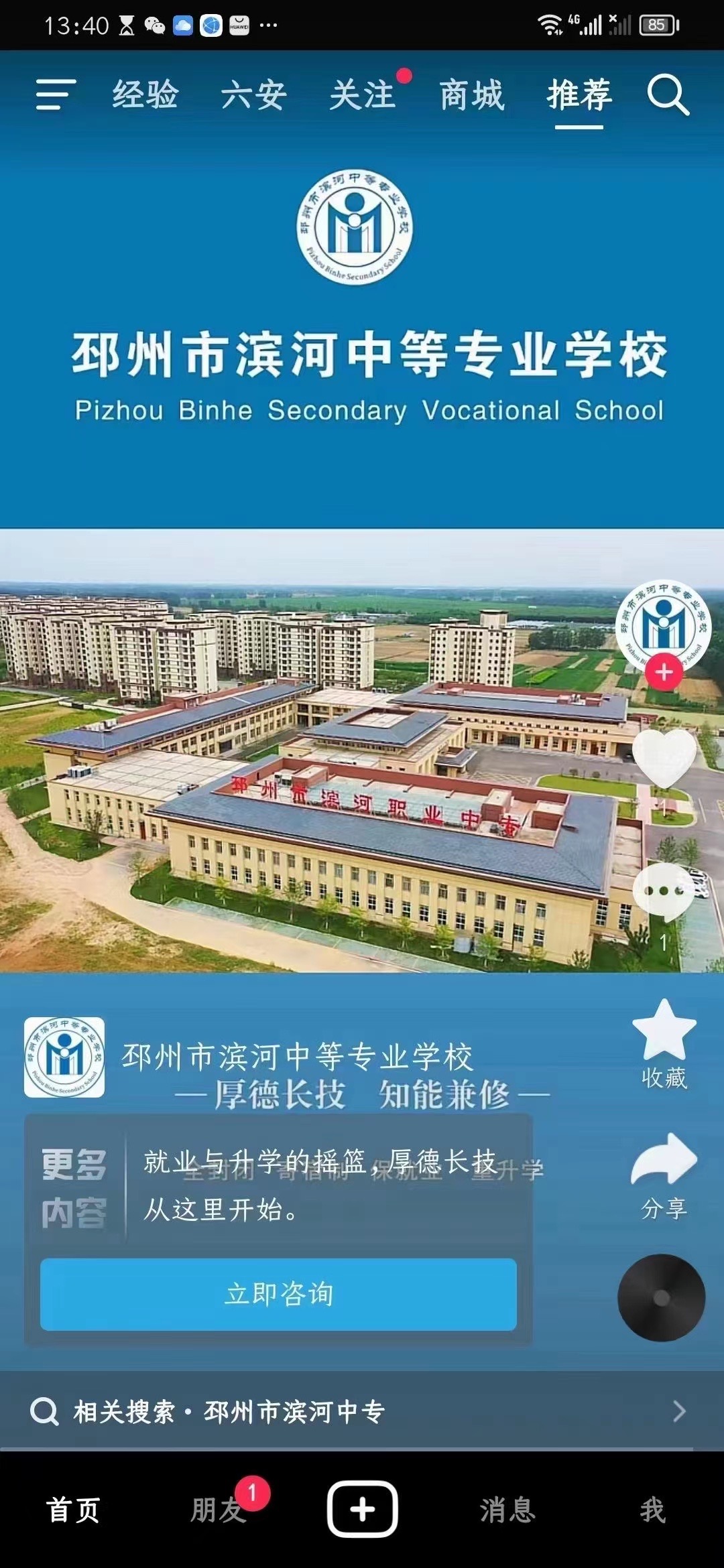Open the 关注 tab
Viewport: 724px width, 1568px height.
click(363, 94)
